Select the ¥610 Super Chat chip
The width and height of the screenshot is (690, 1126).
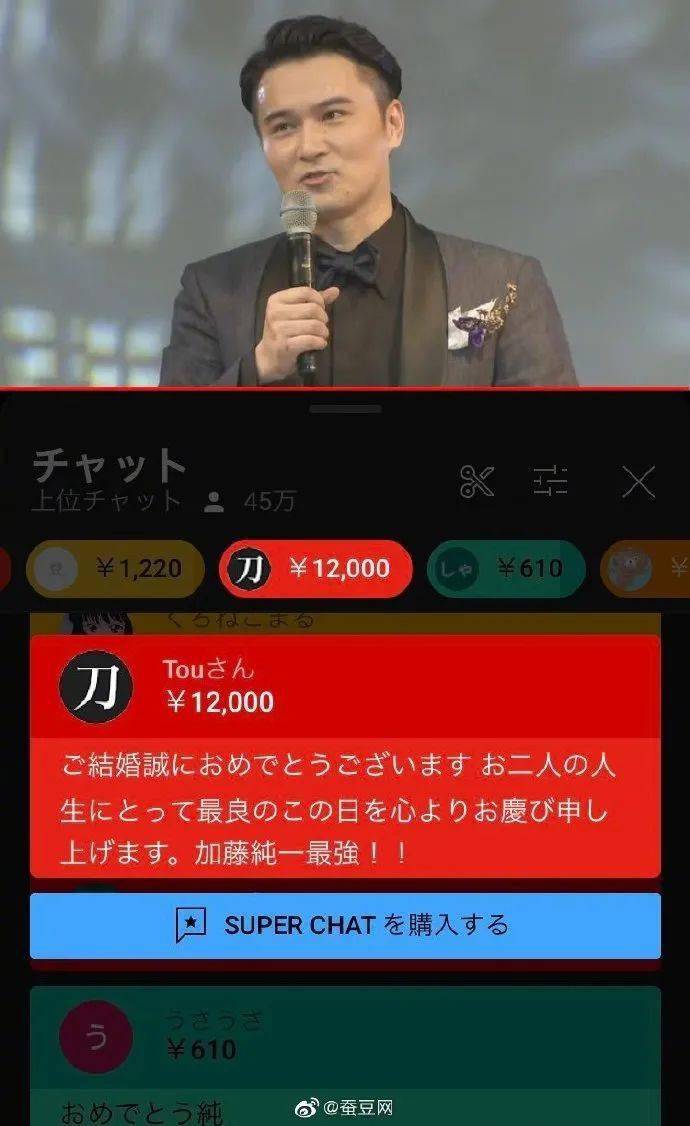pyautogui.click(x=505, y=569)
